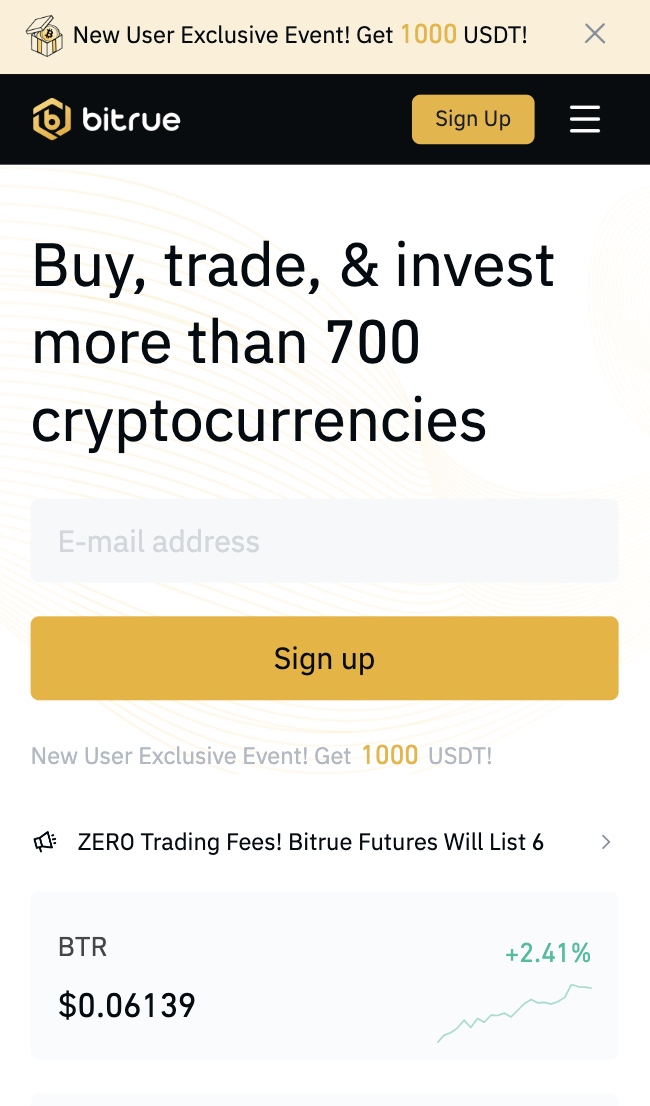Screen dimensions: 650x1106
Task: Open the hamburger menu
Action: click(x=585, y=120)
